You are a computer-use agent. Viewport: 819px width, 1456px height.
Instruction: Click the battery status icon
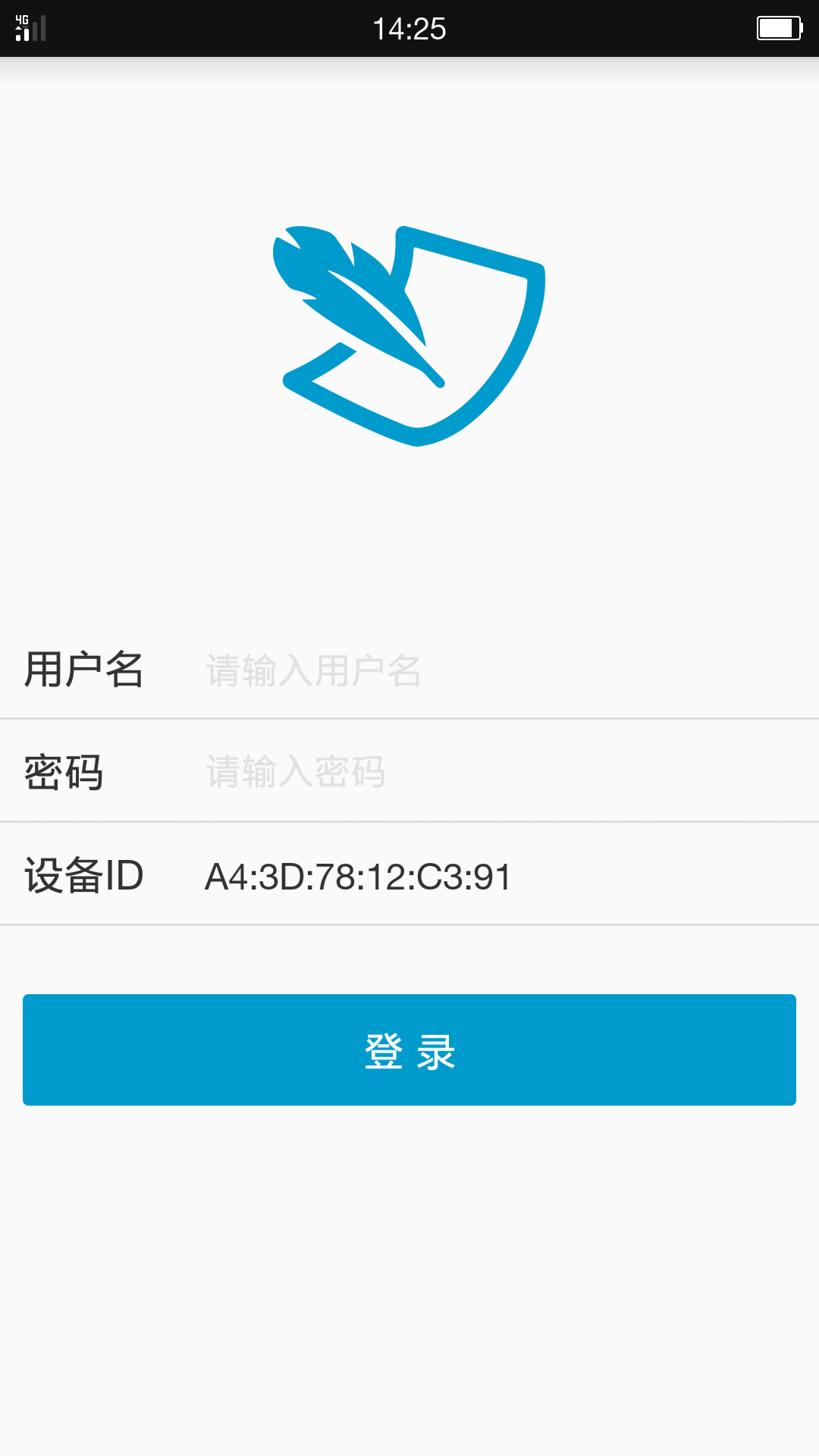tap(779, 29)
